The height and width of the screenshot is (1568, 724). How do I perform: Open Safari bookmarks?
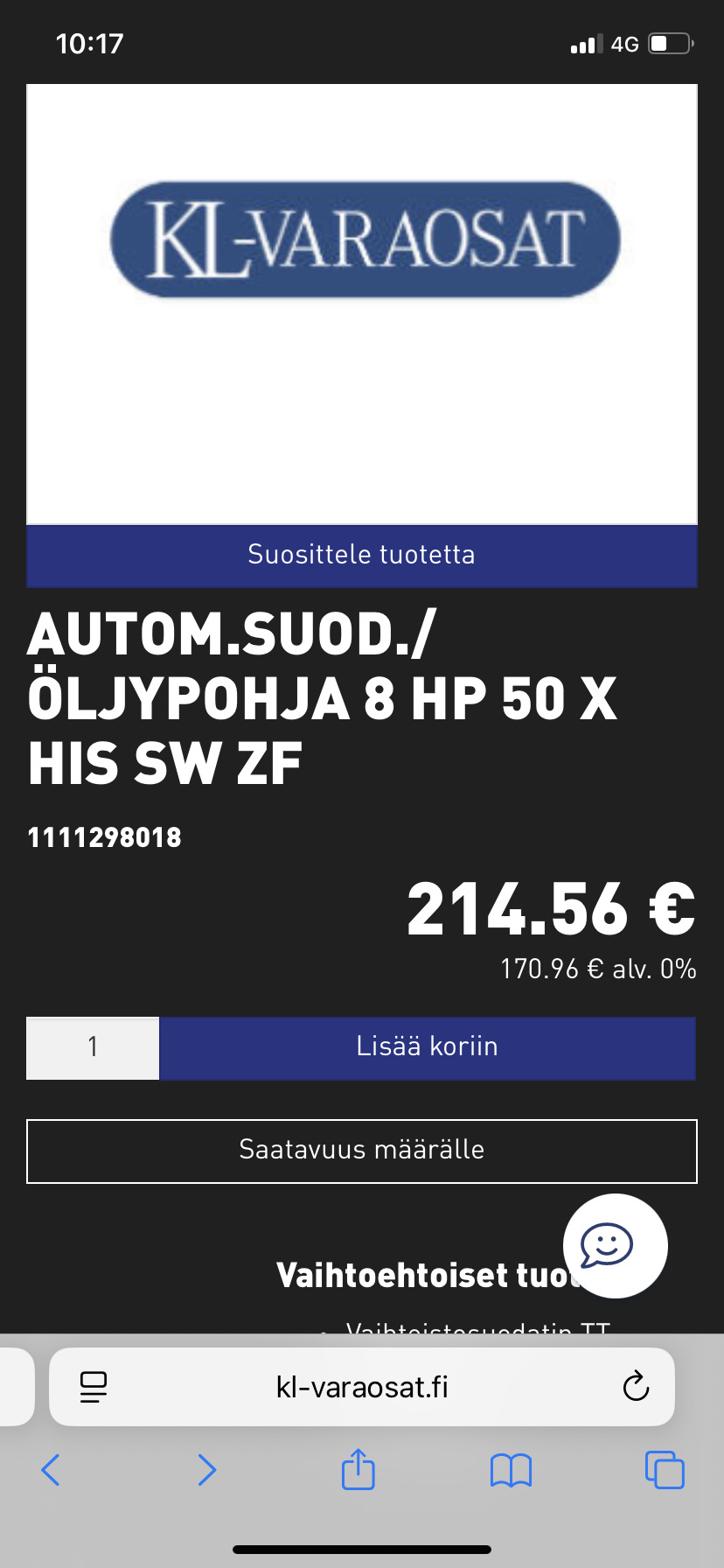click(x=511, y=1470)
